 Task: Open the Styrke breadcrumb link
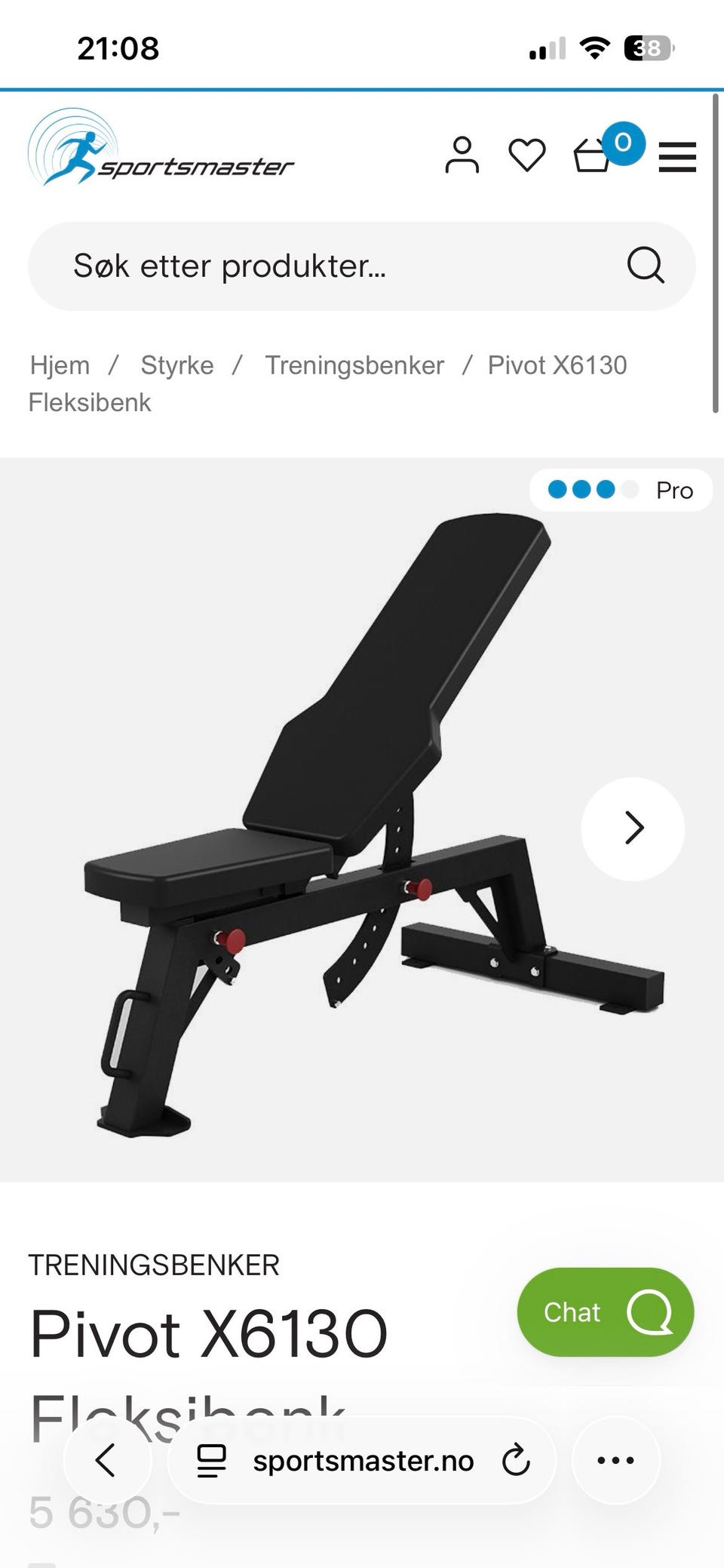point(177,365)
